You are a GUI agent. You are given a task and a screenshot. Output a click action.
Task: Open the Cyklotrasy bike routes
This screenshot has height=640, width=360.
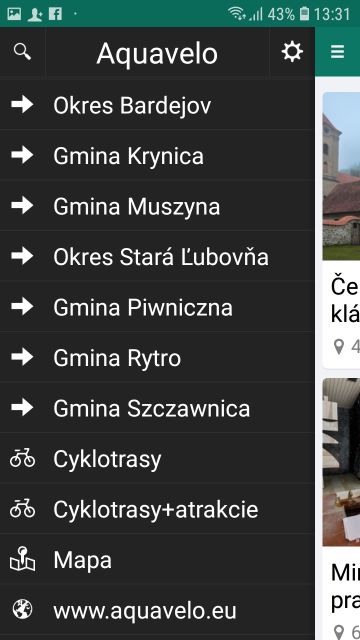157,459
